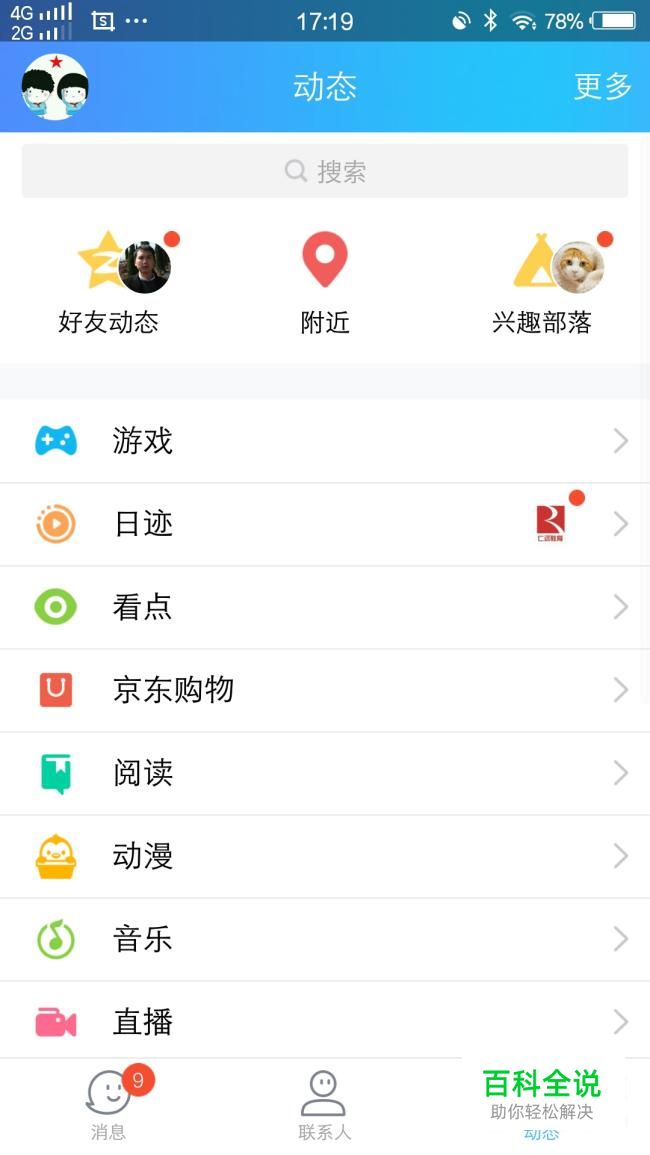Viewport: 650px width, 1155px height.
Task: Open the 日迹 row
Action: (325, 523)
